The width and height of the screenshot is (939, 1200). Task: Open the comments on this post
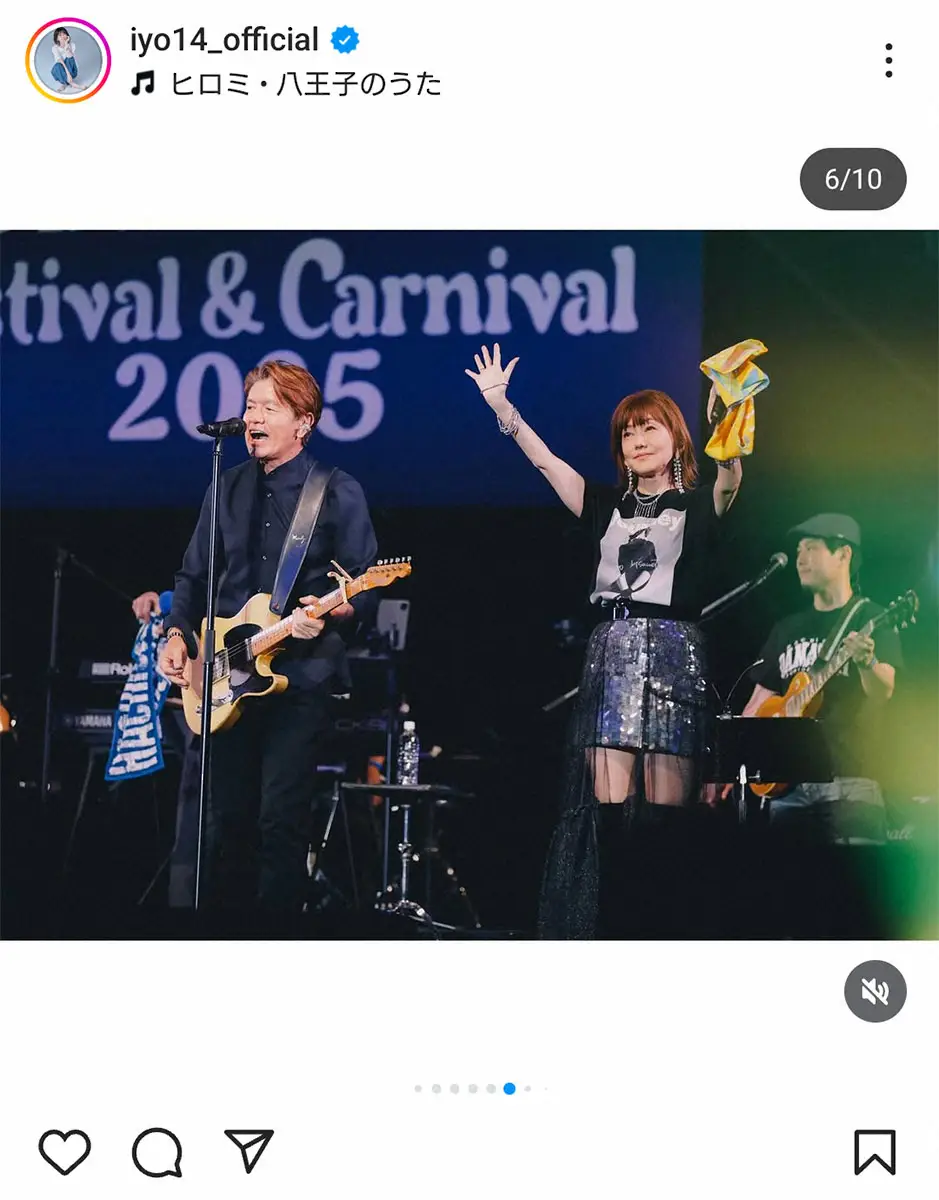157,1152
